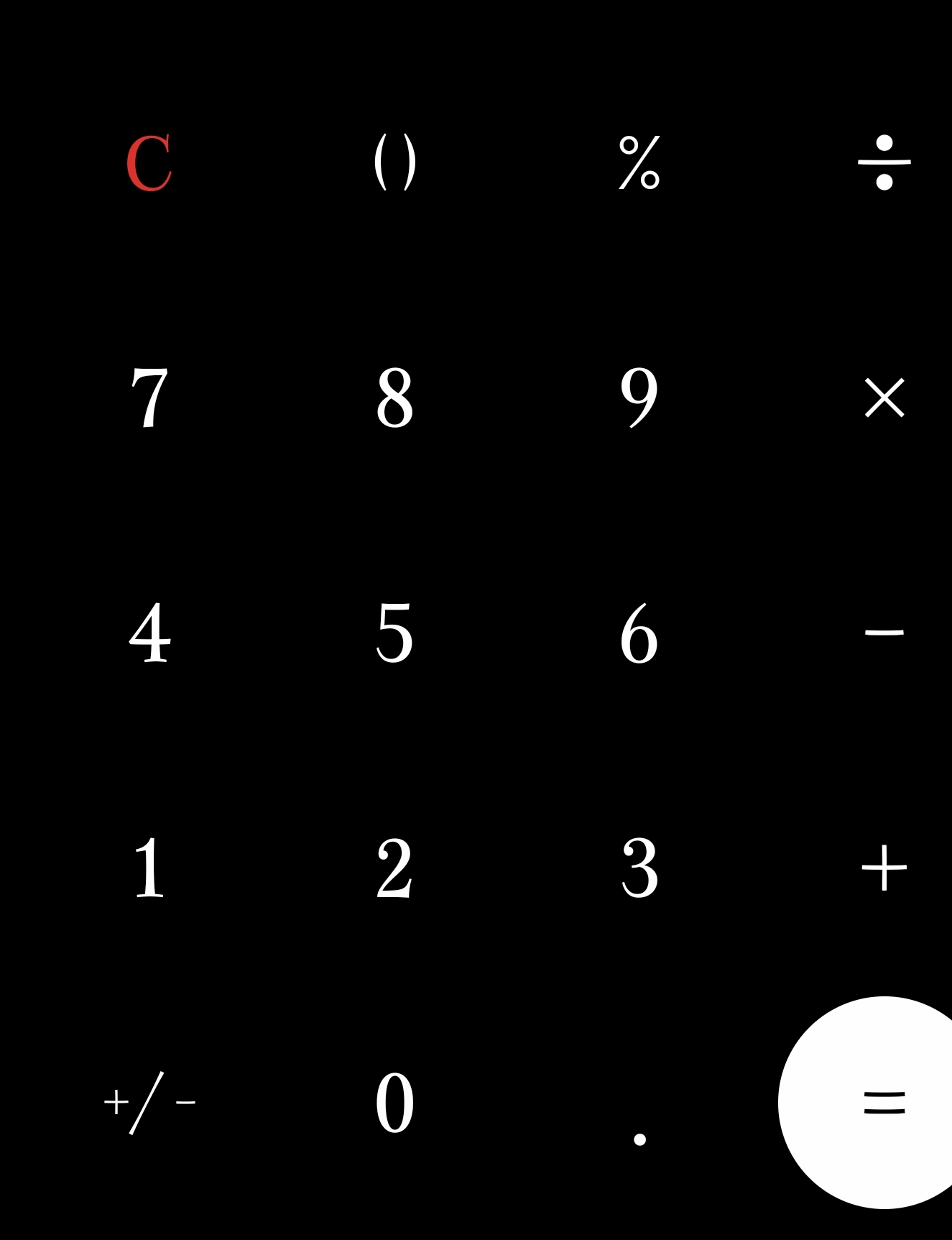Enter the digit 2
The height and width of the screenshot is (1240, 952).
coord(394,868)
